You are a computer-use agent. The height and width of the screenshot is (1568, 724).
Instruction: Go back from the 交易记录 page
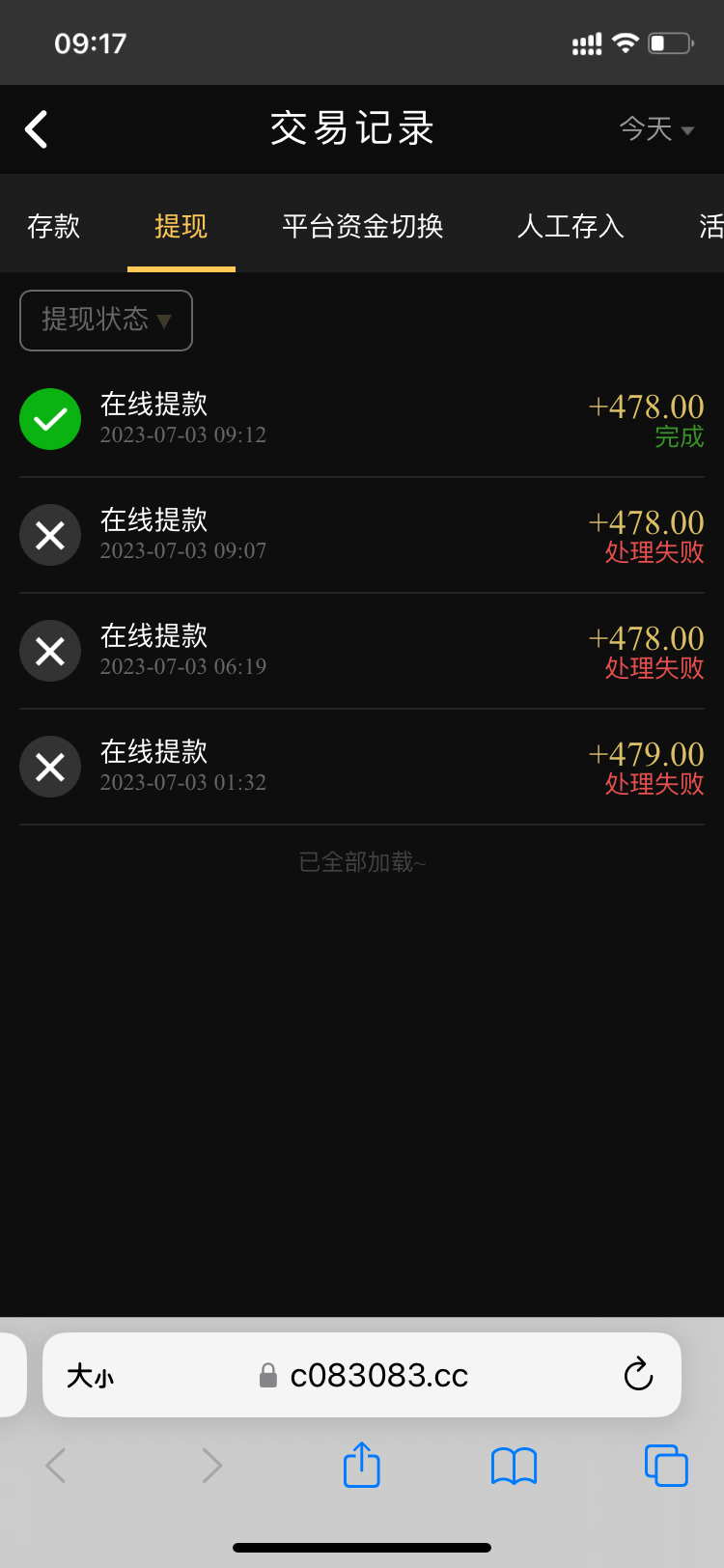tap(37, 129)
